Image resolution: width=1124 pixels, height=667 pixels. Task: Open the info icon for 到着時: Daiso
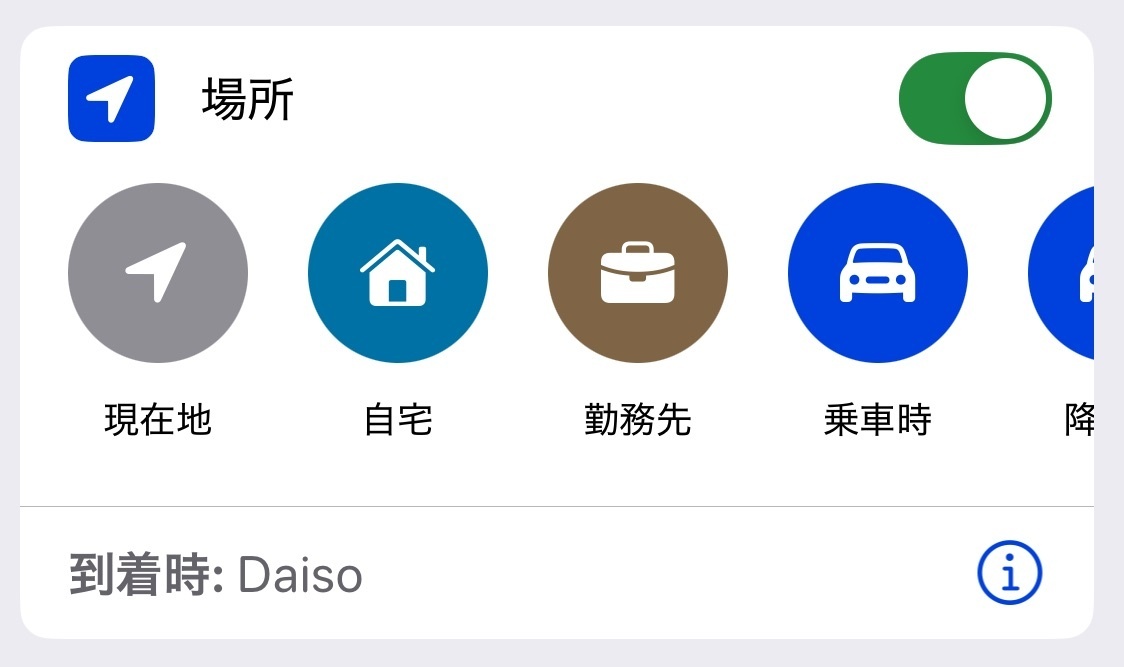(1009, 572)
